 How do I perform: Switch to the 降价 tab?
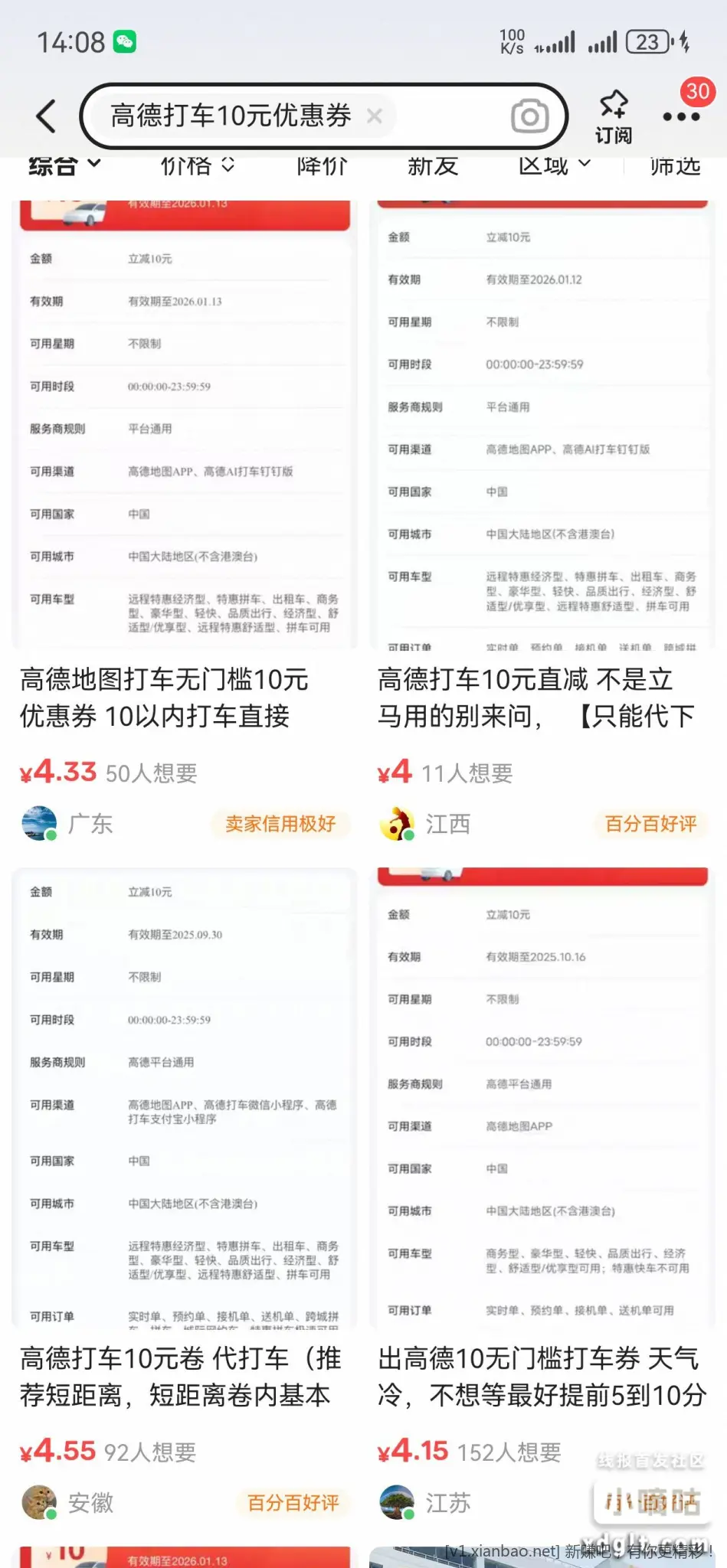pos(322,165)
